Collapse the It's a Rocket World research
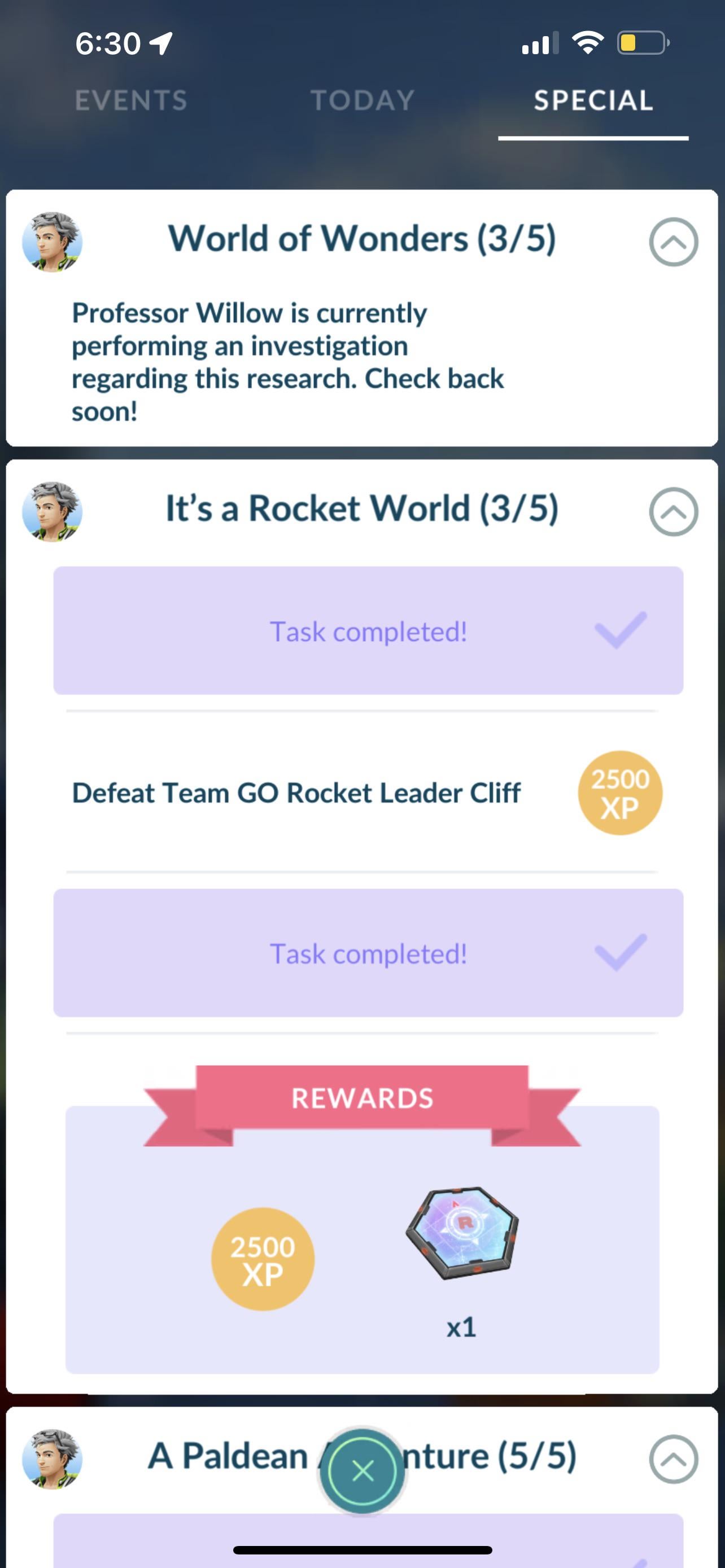 pyautogui.click(x=673, y=511)
